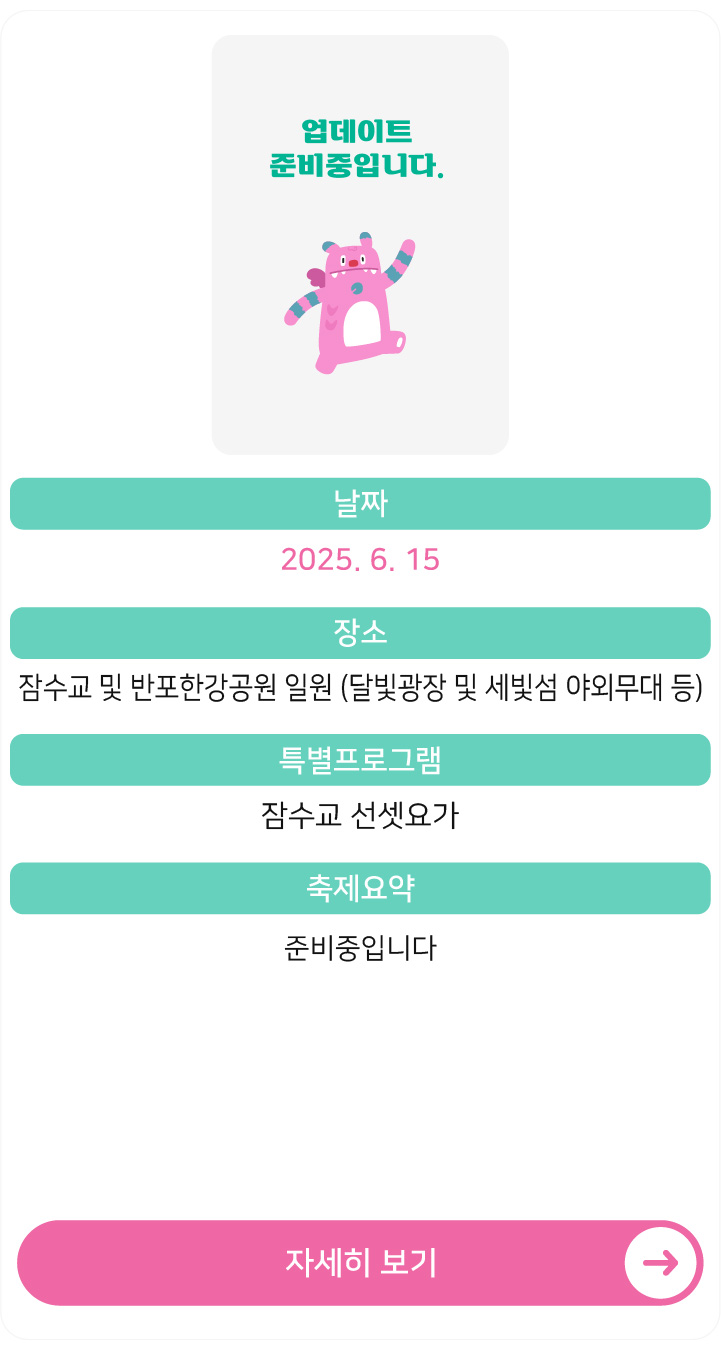
Task: Tap the 자세히 보기 button
Action: coord(360,1262)
